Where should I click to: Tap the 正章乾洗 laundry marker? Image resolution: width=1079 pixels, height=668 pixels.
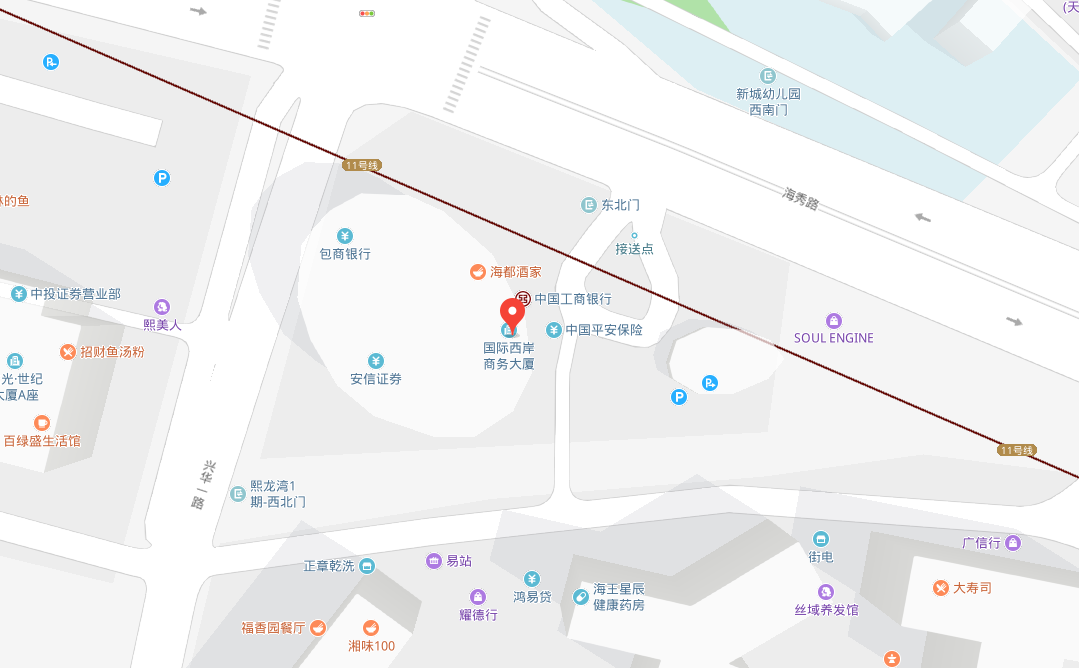[x=367, y=566]
